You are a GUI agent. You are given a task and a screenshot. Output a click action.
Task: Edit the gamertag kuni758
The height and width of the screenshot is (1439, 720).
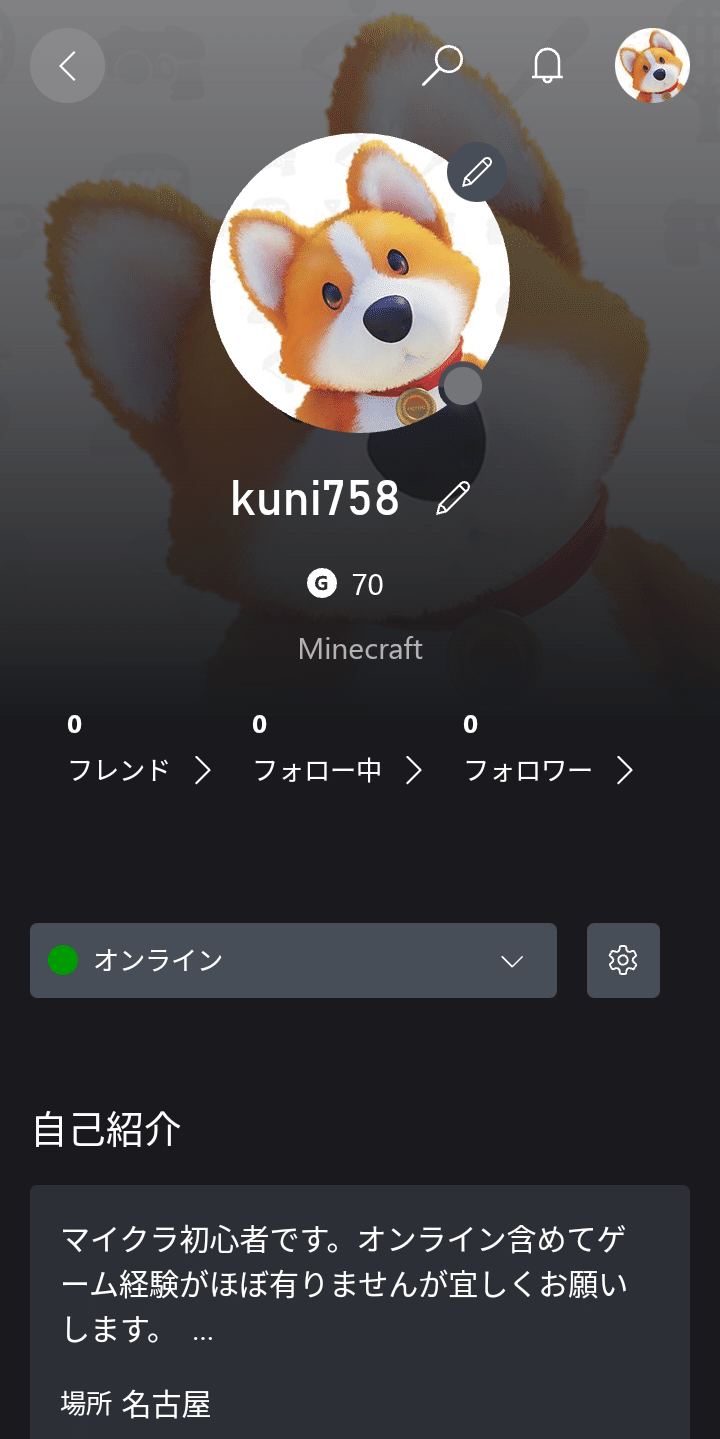tap(453, 498)
